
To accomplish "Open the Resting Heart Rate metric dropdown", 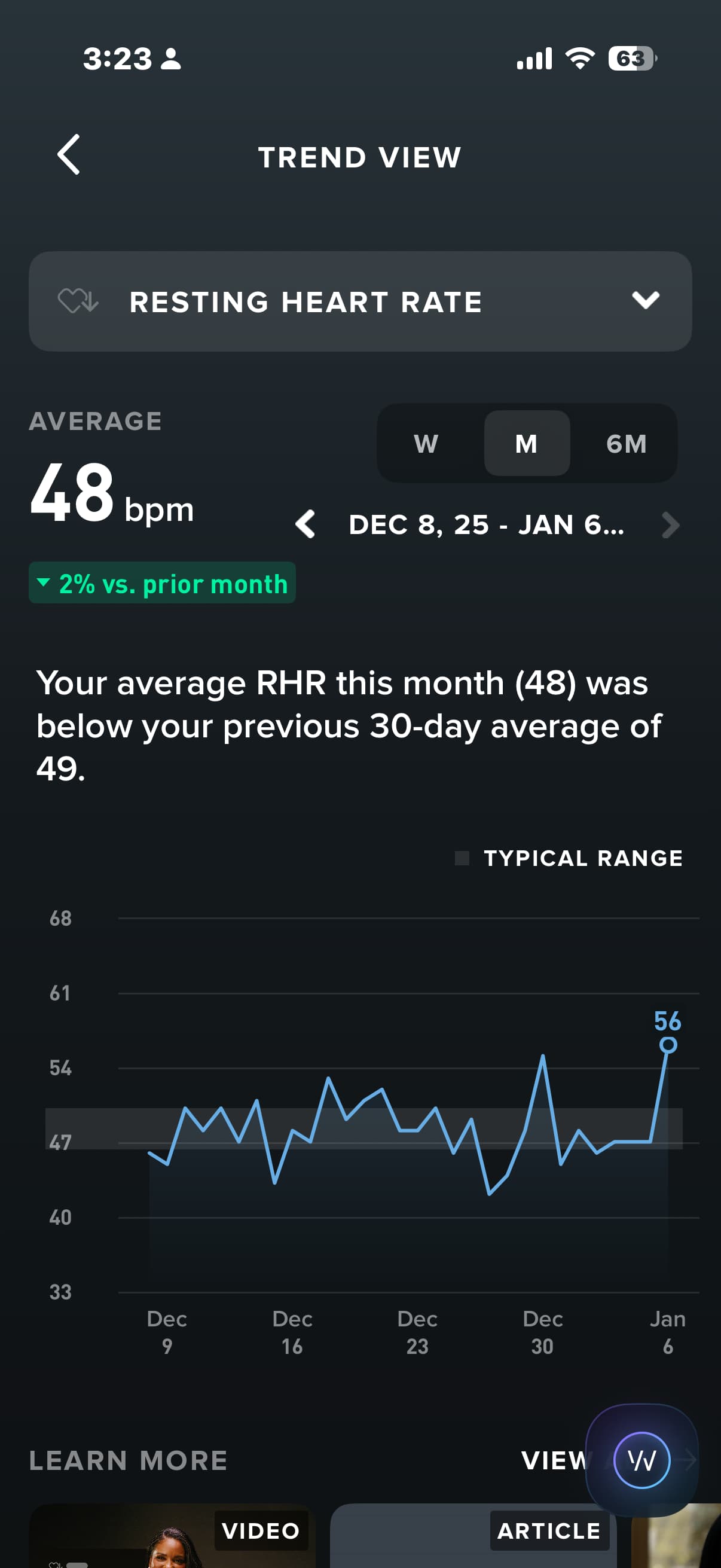I will pos(360,301).
